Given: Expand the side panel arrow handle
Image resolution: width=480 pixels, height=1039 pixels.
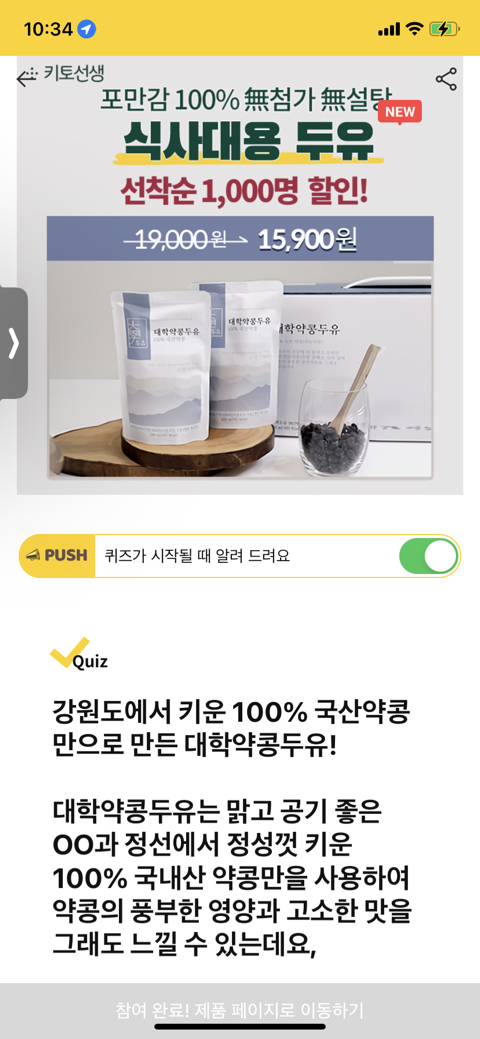Looking at the screenshot, I should pos(13,343).
